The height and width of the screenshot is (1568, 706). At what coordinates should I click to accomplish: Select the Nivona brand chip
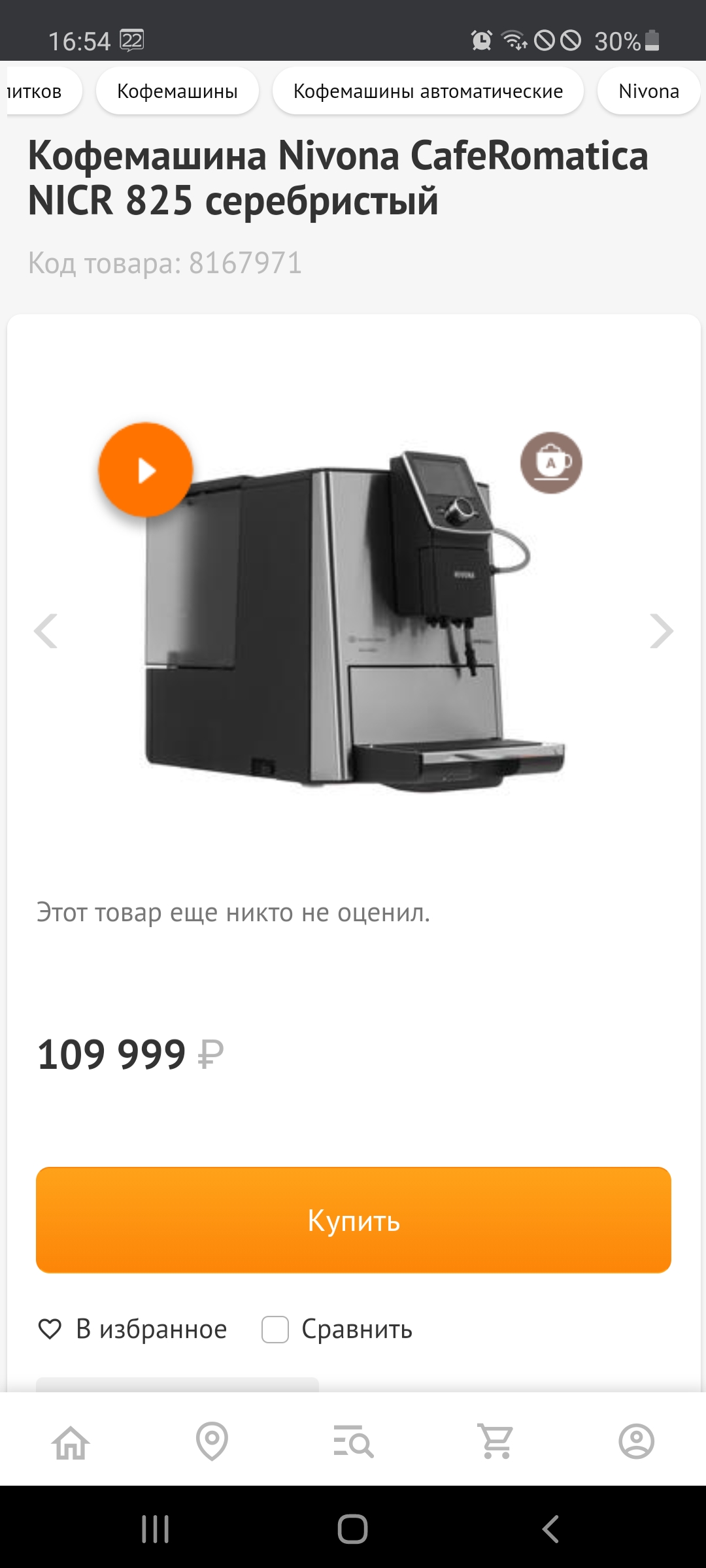[x=648, y=91]
